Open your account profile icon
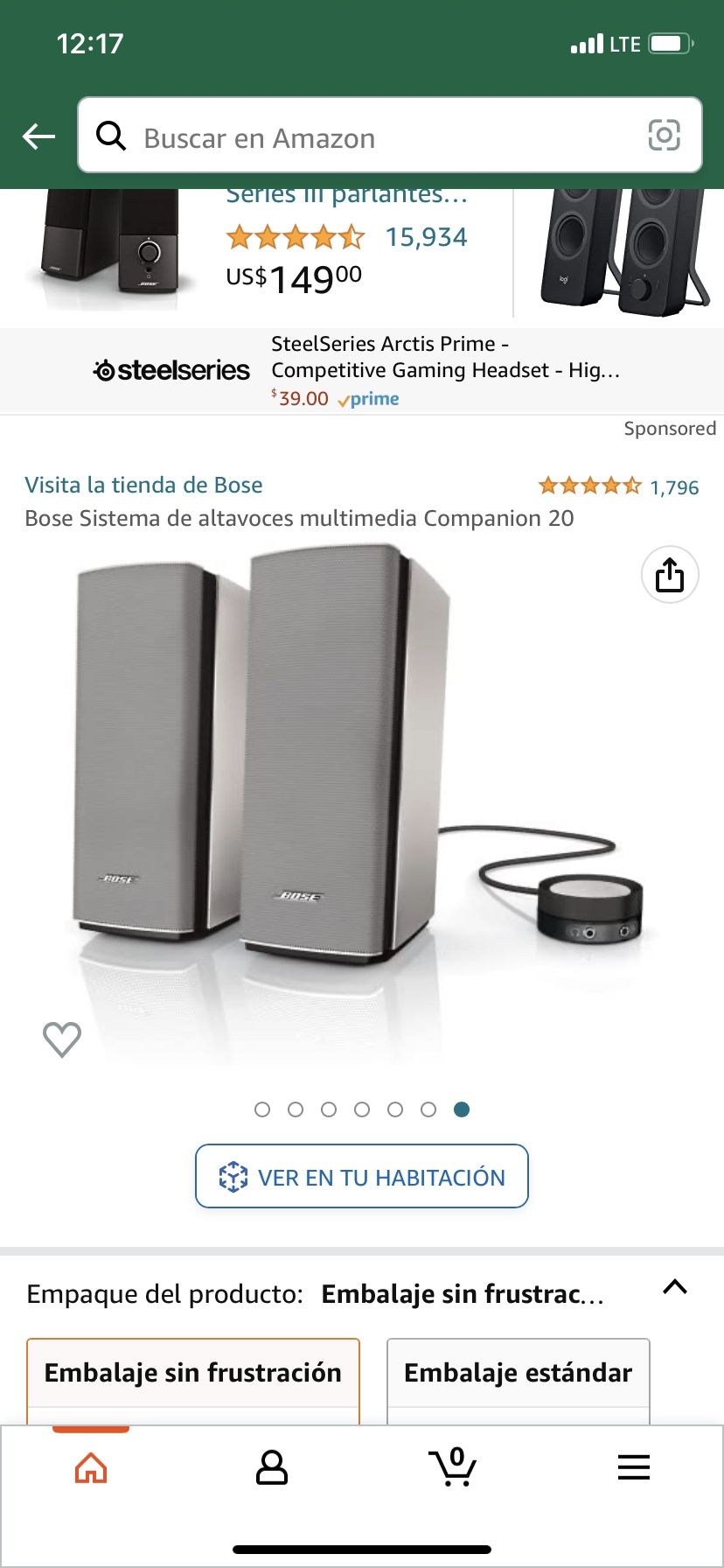This screenshot has width=724, height=1568. 271,1468
